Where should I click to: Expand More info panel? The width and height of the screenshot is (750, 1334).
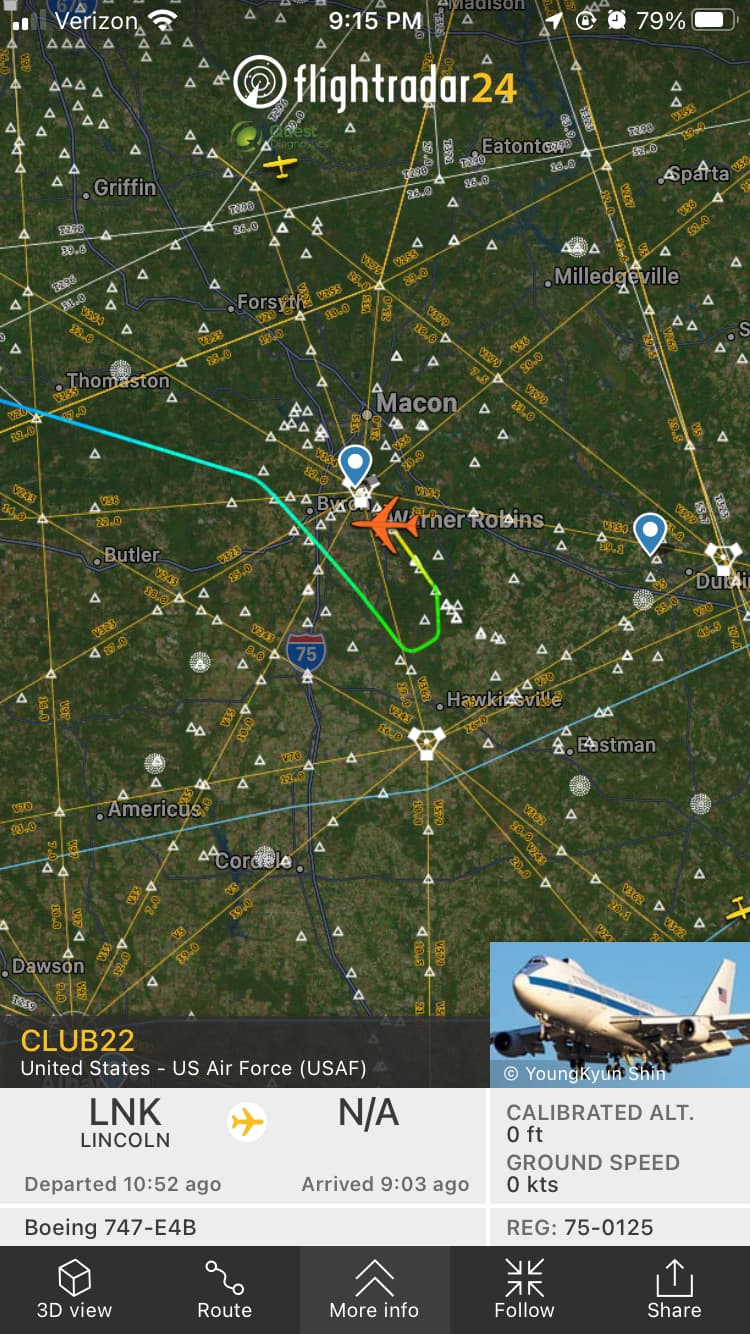pos(374,1290)
